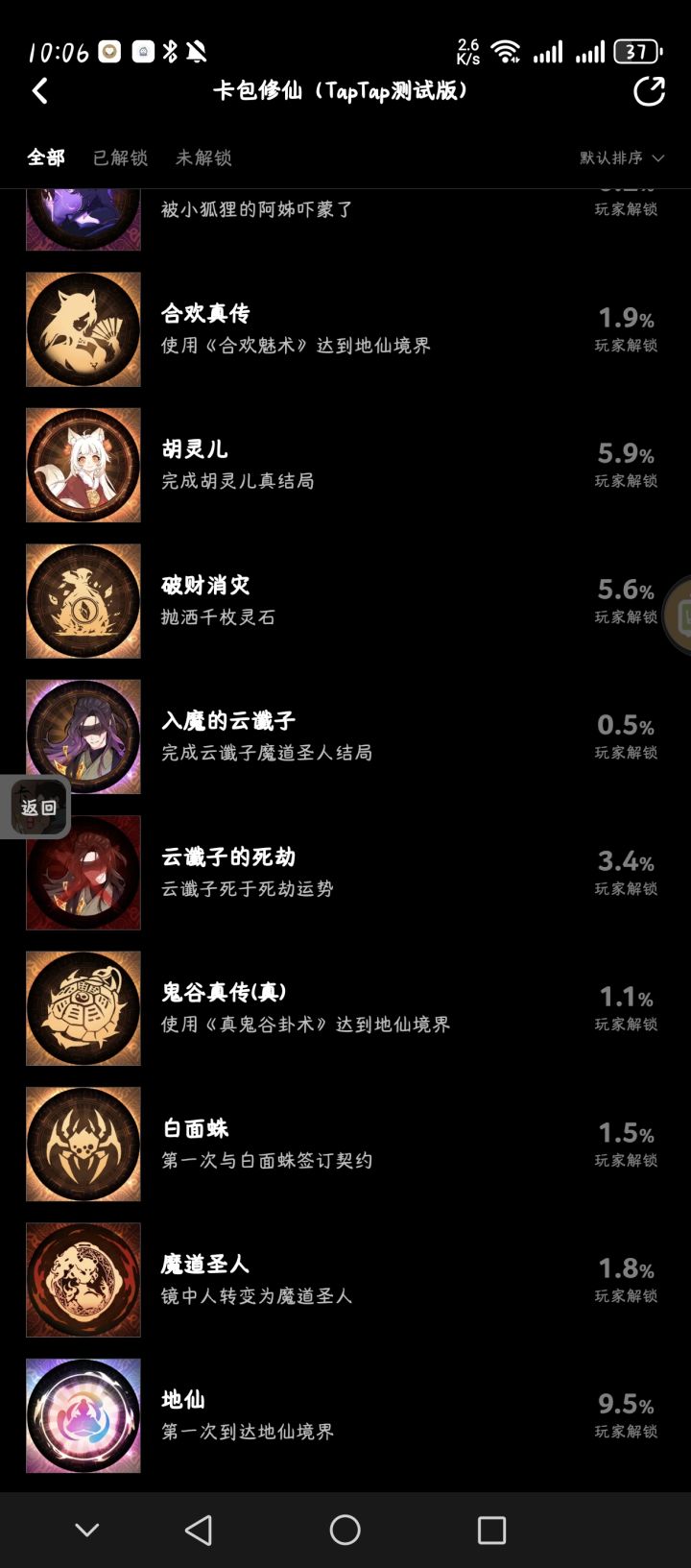Select the 合欢真传 wolf emblem icon

[83, 328]
